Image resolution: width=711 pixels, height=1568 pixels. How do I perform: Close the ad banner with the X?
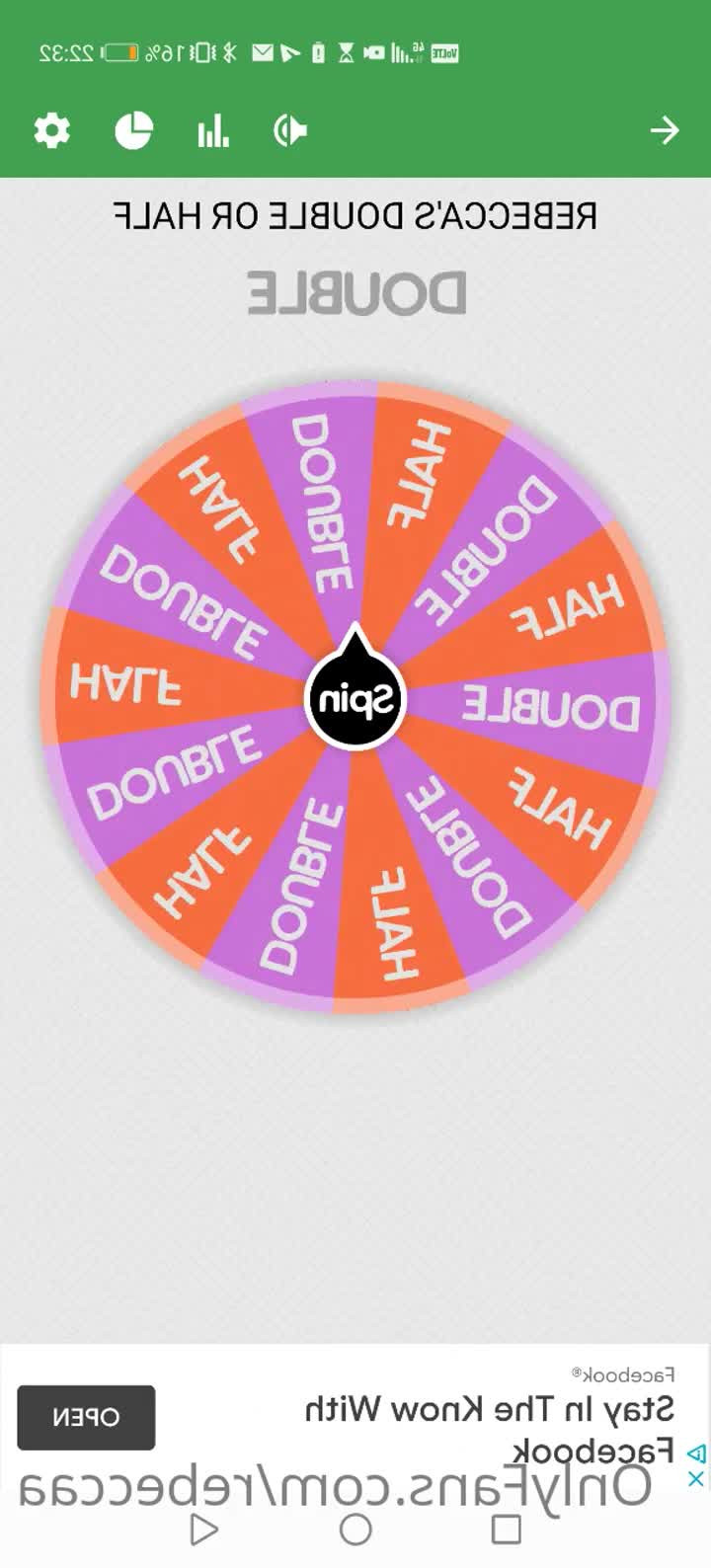point(695,1478)
